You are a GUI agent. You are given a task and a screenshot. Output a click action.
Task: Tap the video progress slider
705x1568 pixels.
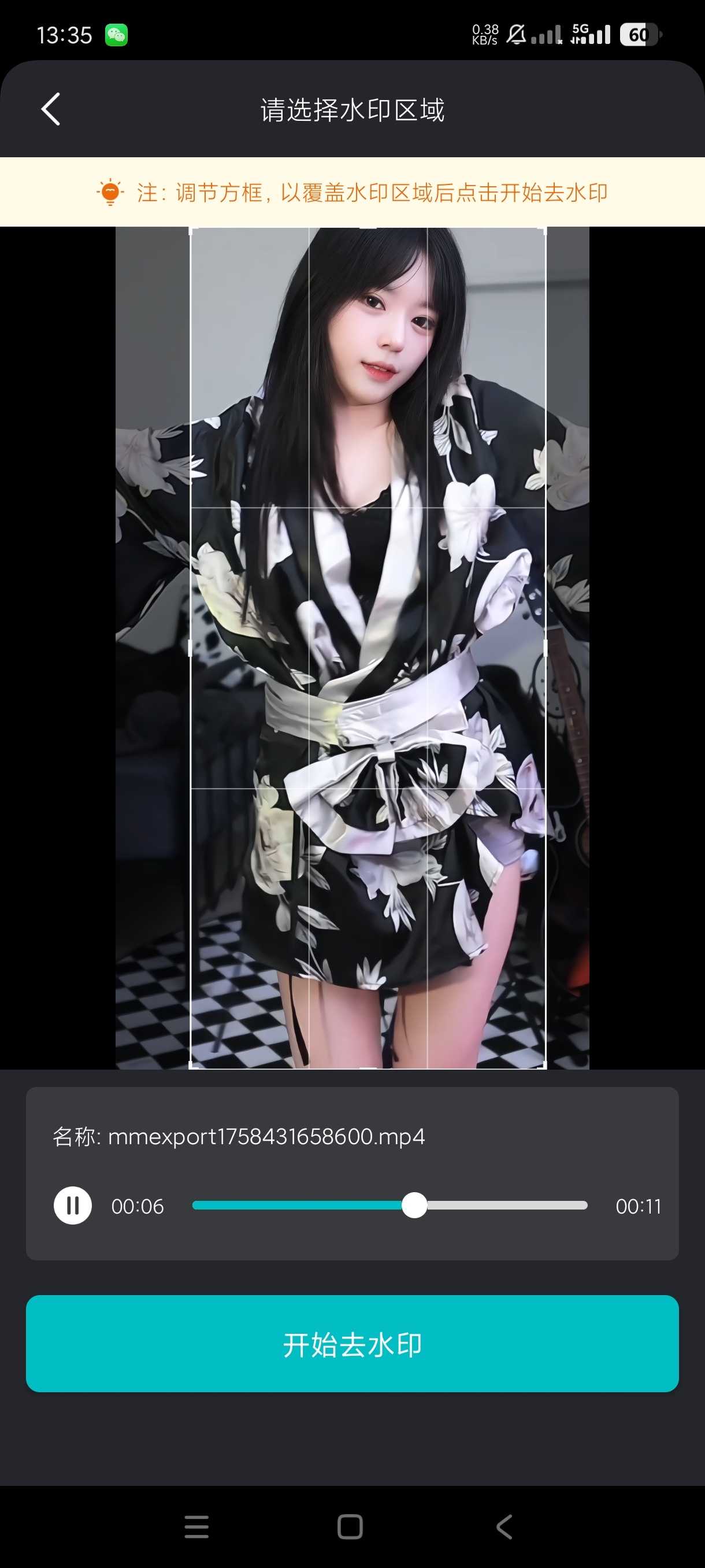[389, 1205]
